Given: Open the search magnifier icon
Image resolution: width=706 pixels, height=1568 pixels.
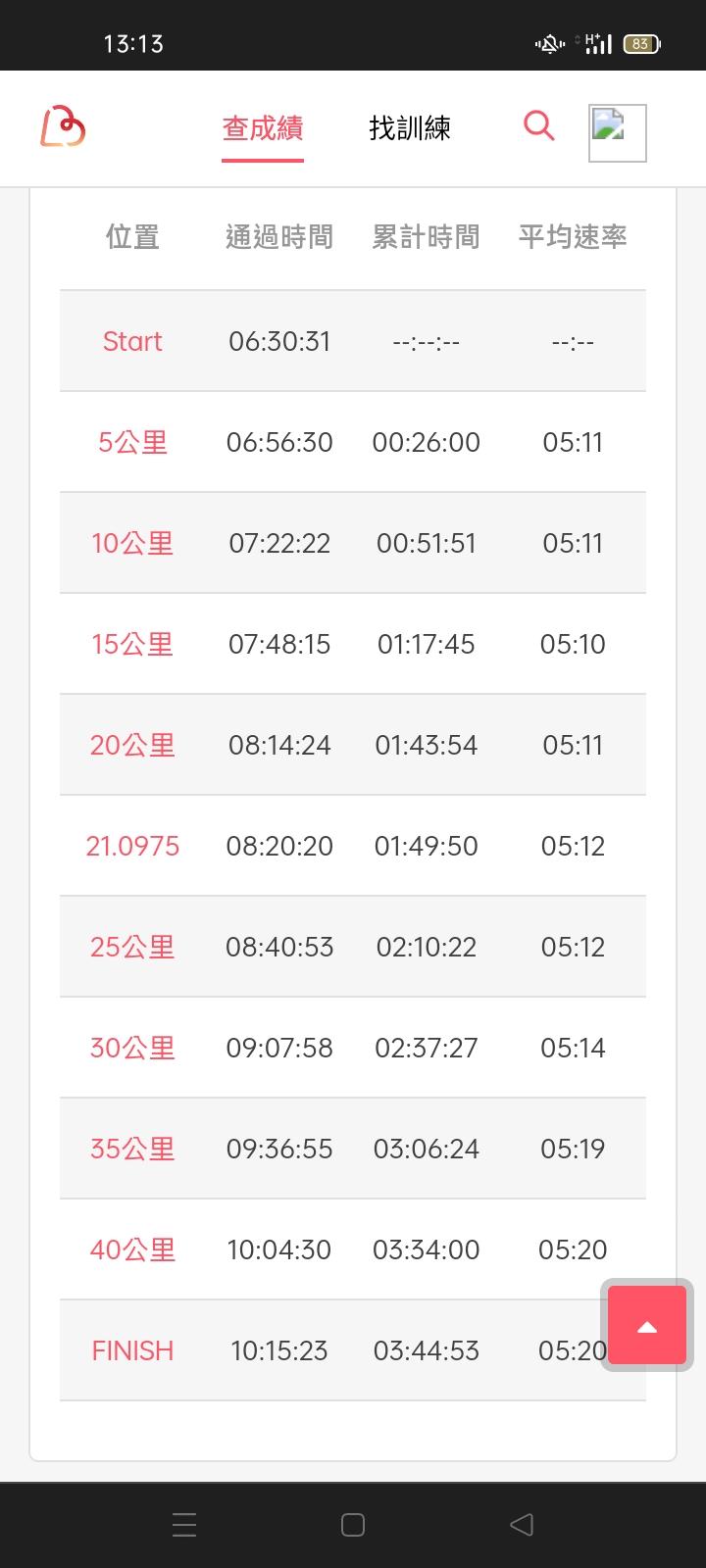Looking at the screenshot, I should 538,125.
